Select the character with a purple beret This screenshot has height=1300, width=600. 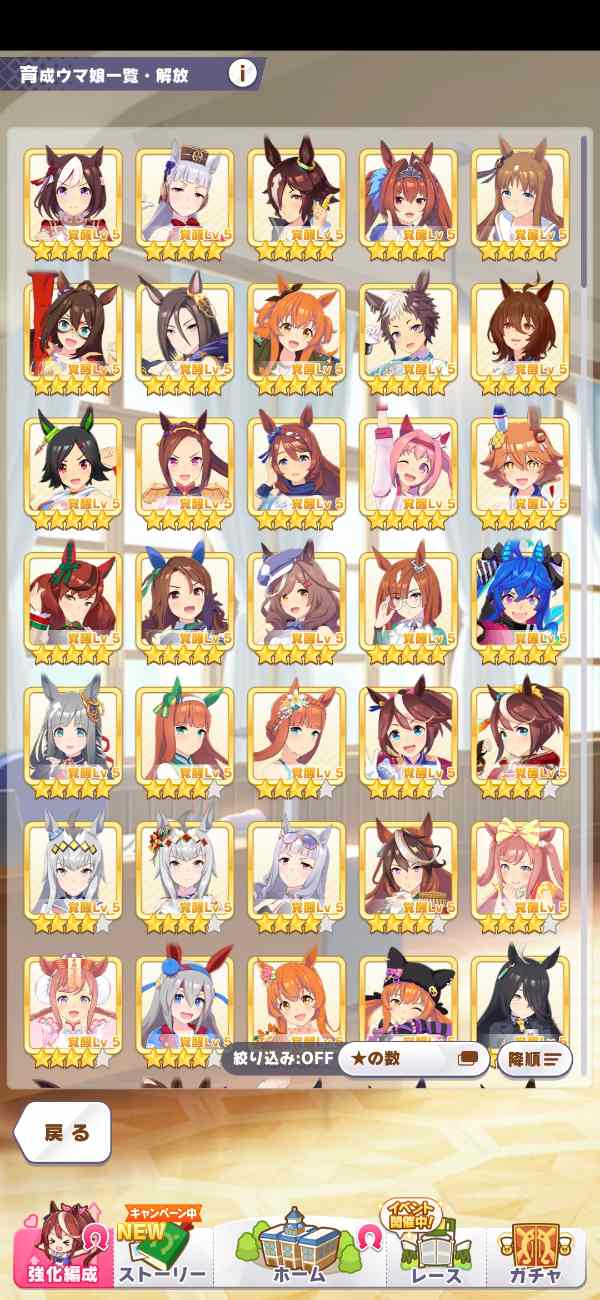pos(296,601)
